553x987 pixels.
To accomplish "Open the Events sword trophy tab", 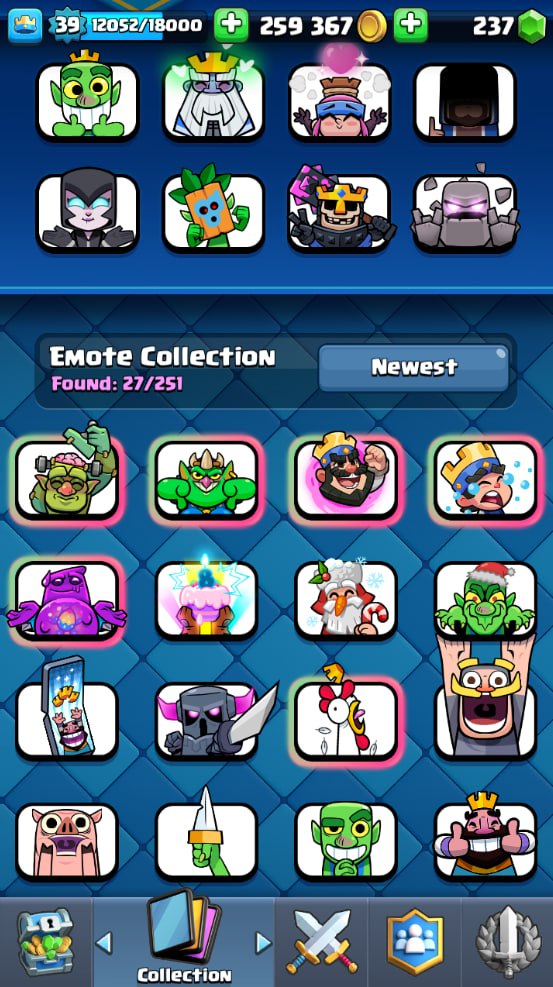I will pyautogui.click(x=508, y=942).
